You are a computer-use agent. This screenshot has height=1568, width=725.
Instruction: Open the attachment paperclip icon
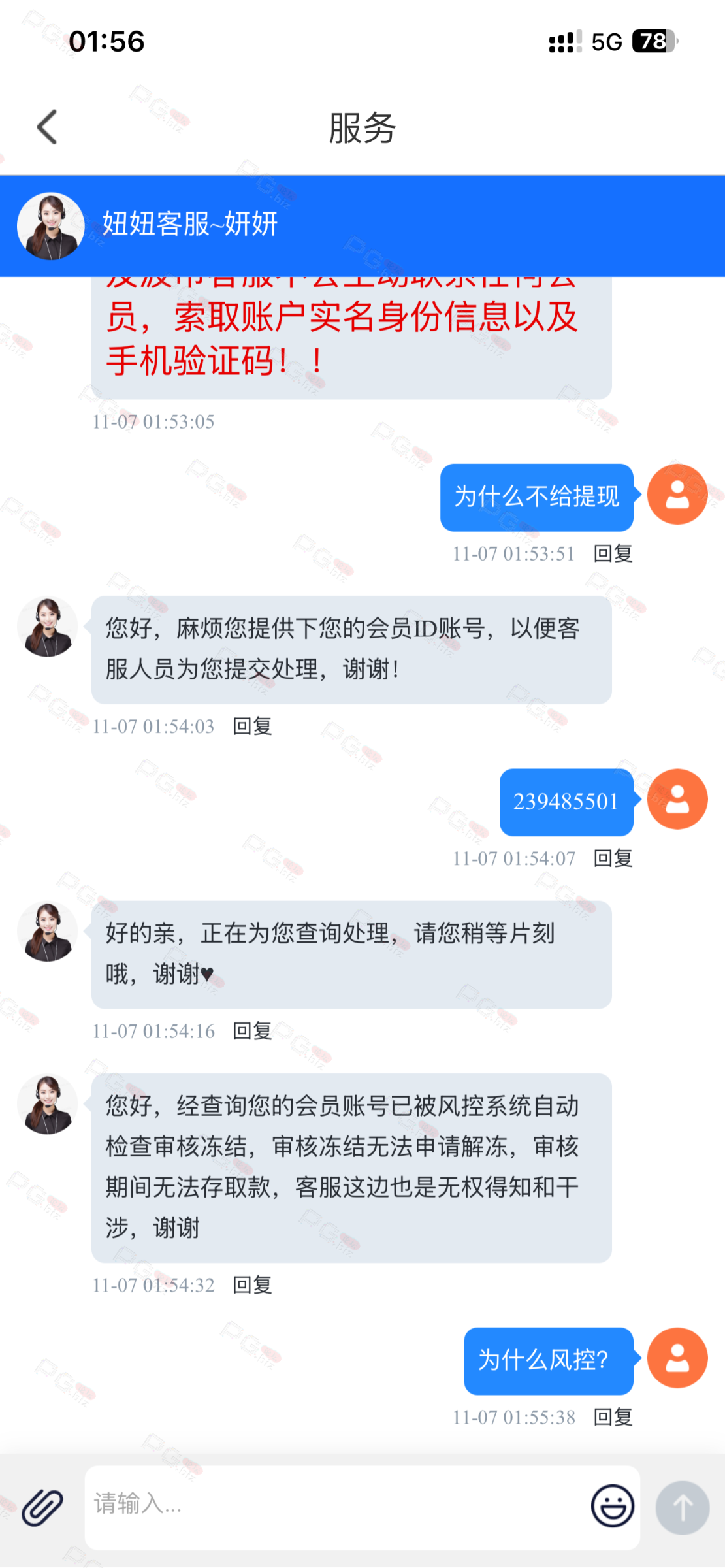(42, 1507)
